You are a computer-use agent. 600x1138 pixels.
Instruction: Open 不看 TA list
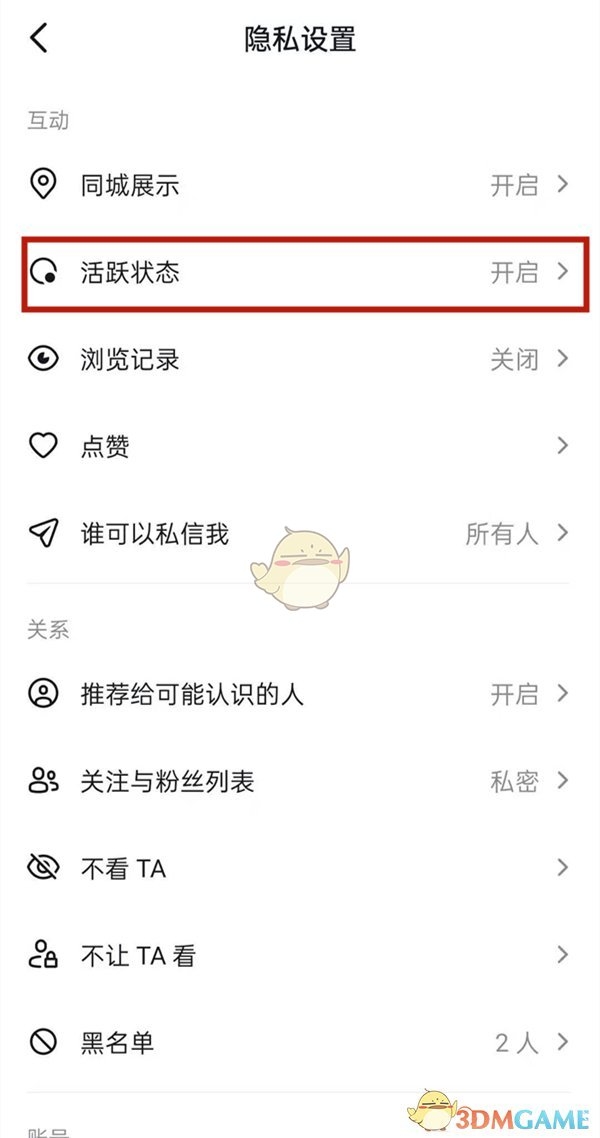point(300,868)
